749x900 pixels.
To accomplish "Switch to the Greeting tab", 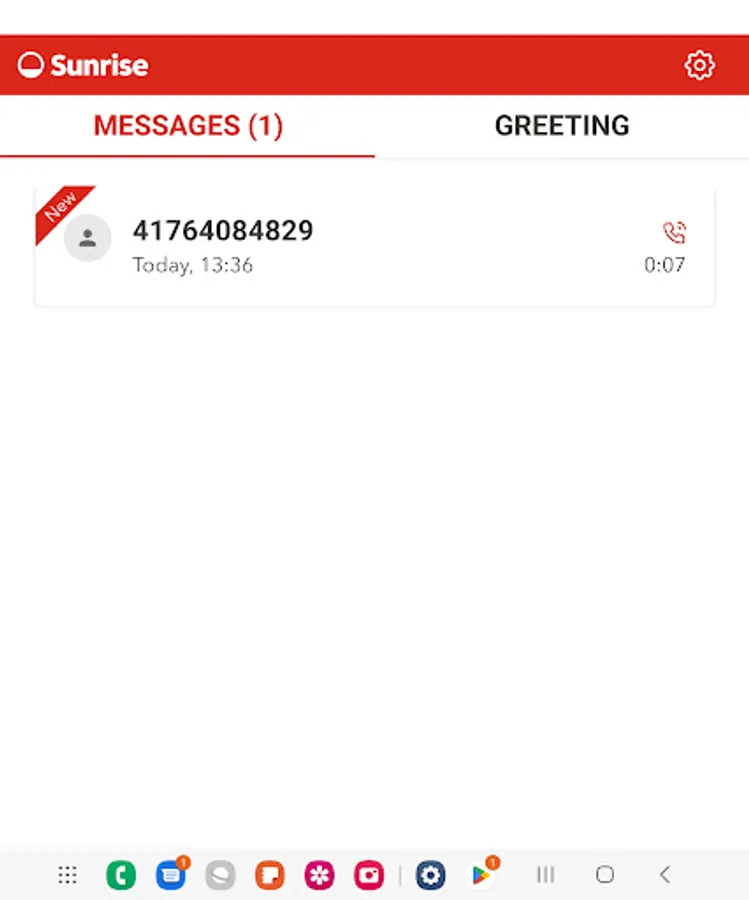I will [x=562, y=126].
